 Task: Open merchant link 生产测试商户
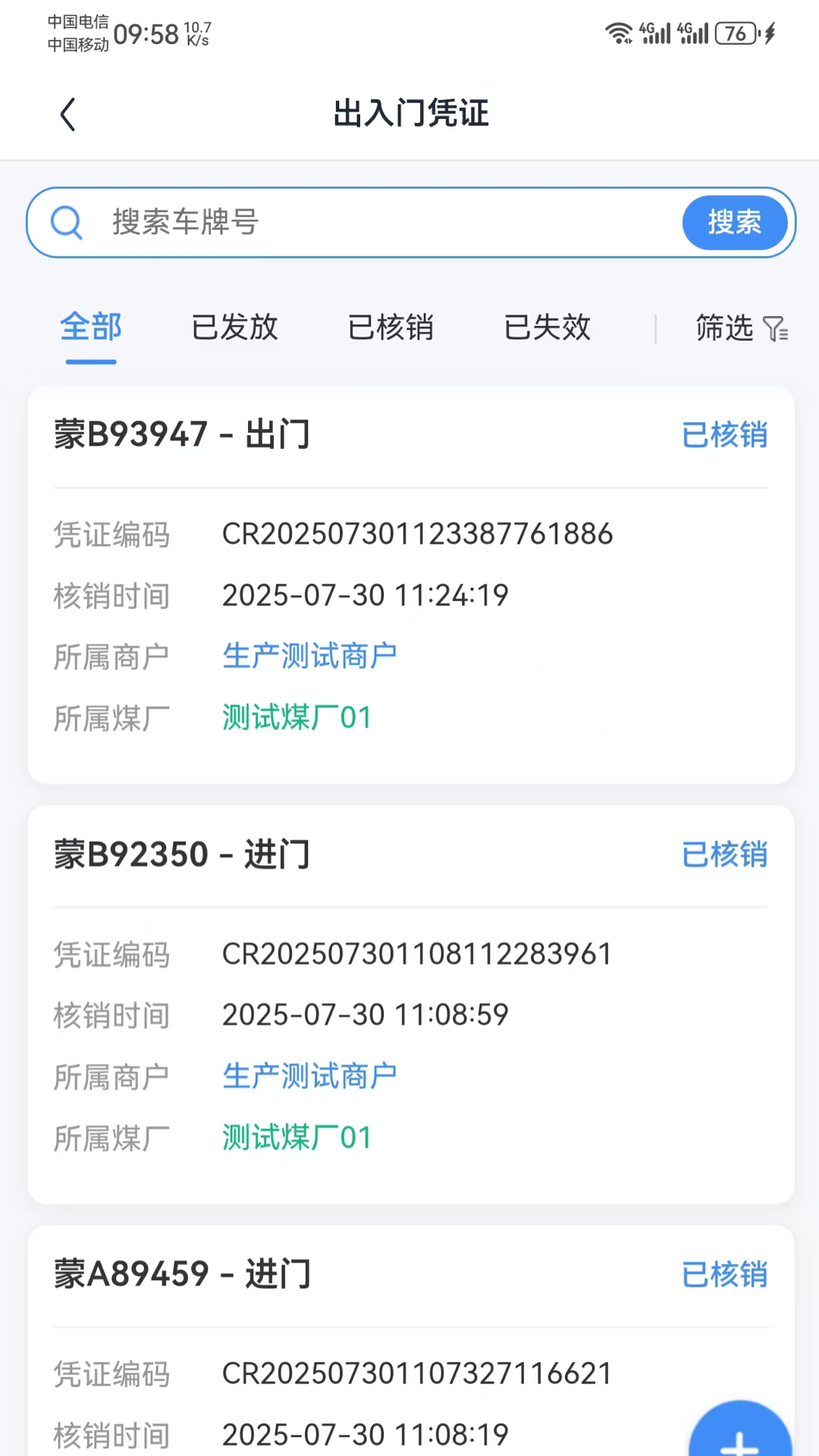[x=310, y=655]
